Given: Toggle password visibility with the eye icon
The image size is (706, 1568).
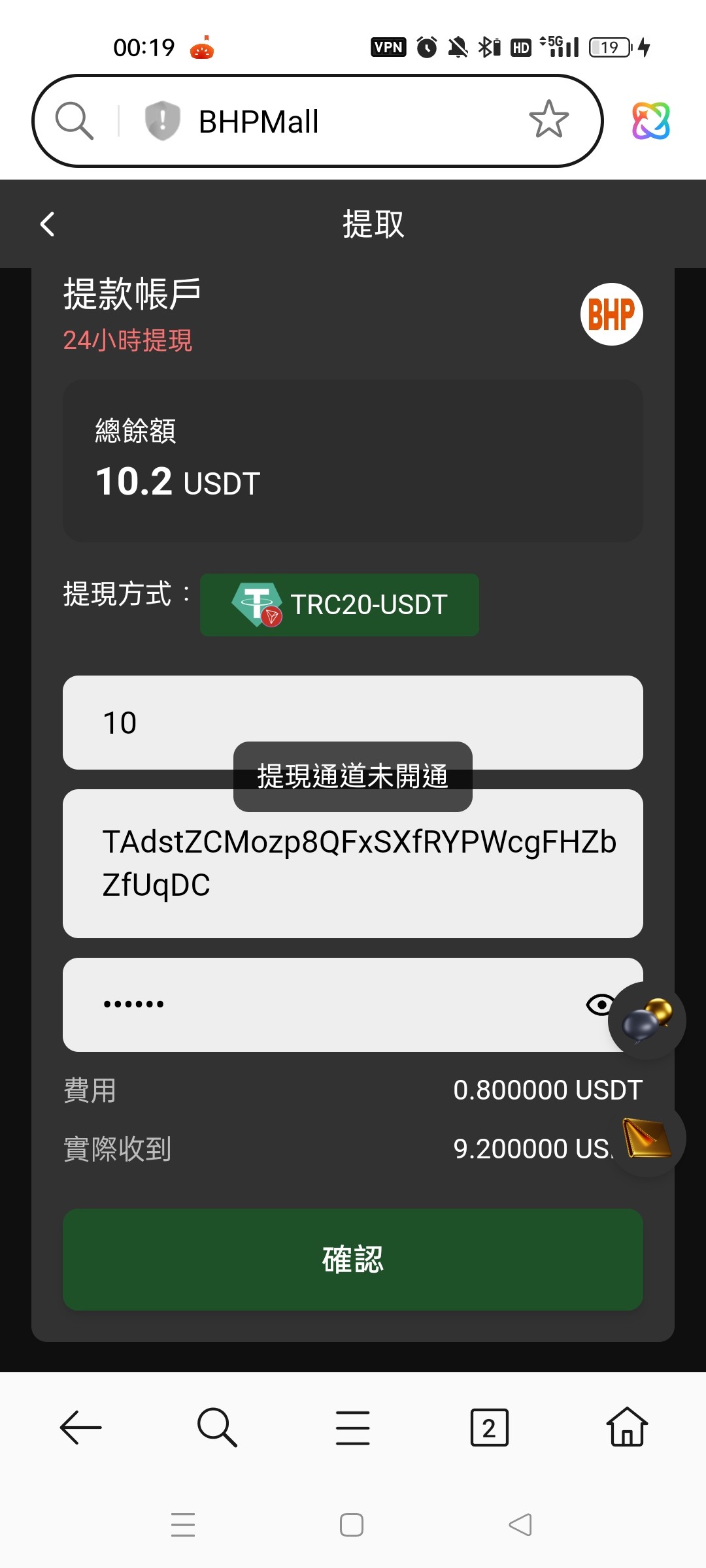Looking at the screenshot, I should click(601, 1005).
